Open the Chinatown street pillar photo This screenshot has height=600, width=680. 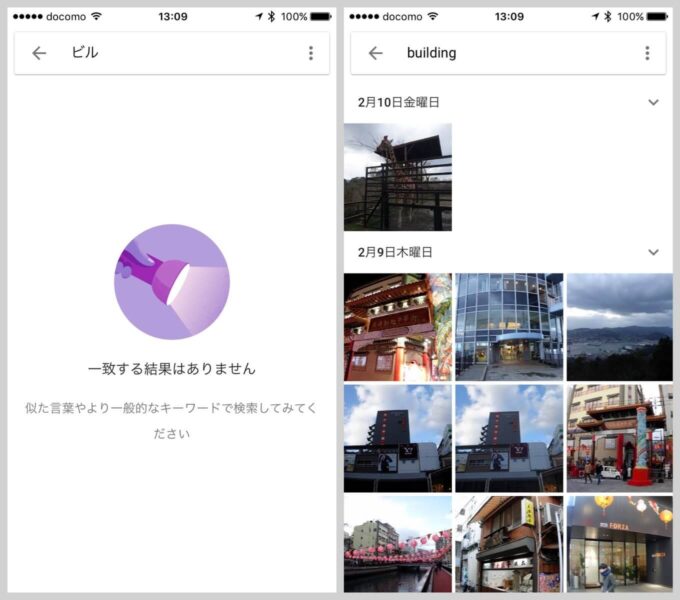(619, 438)
